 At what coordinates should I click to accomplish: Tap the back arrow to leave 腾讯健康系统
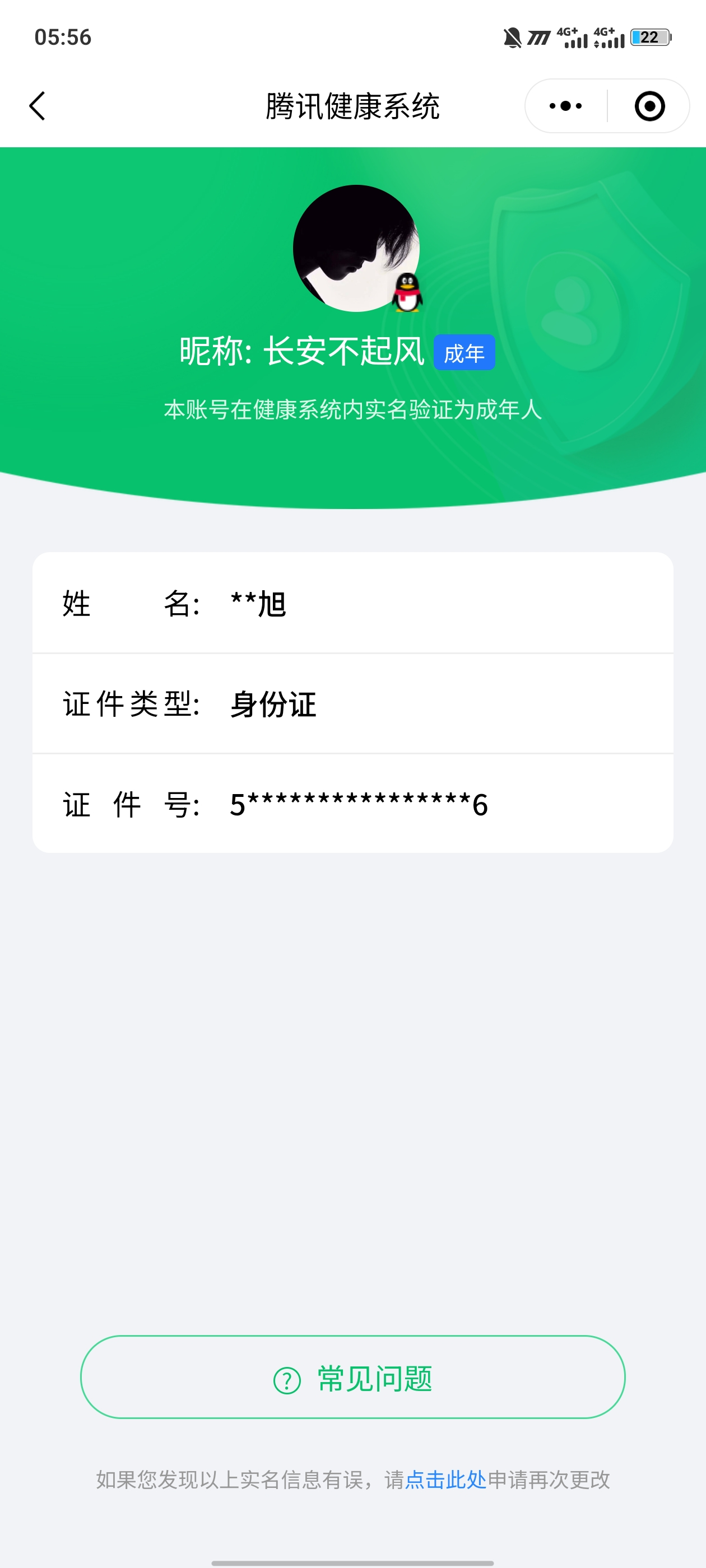(x=38, y=105)
